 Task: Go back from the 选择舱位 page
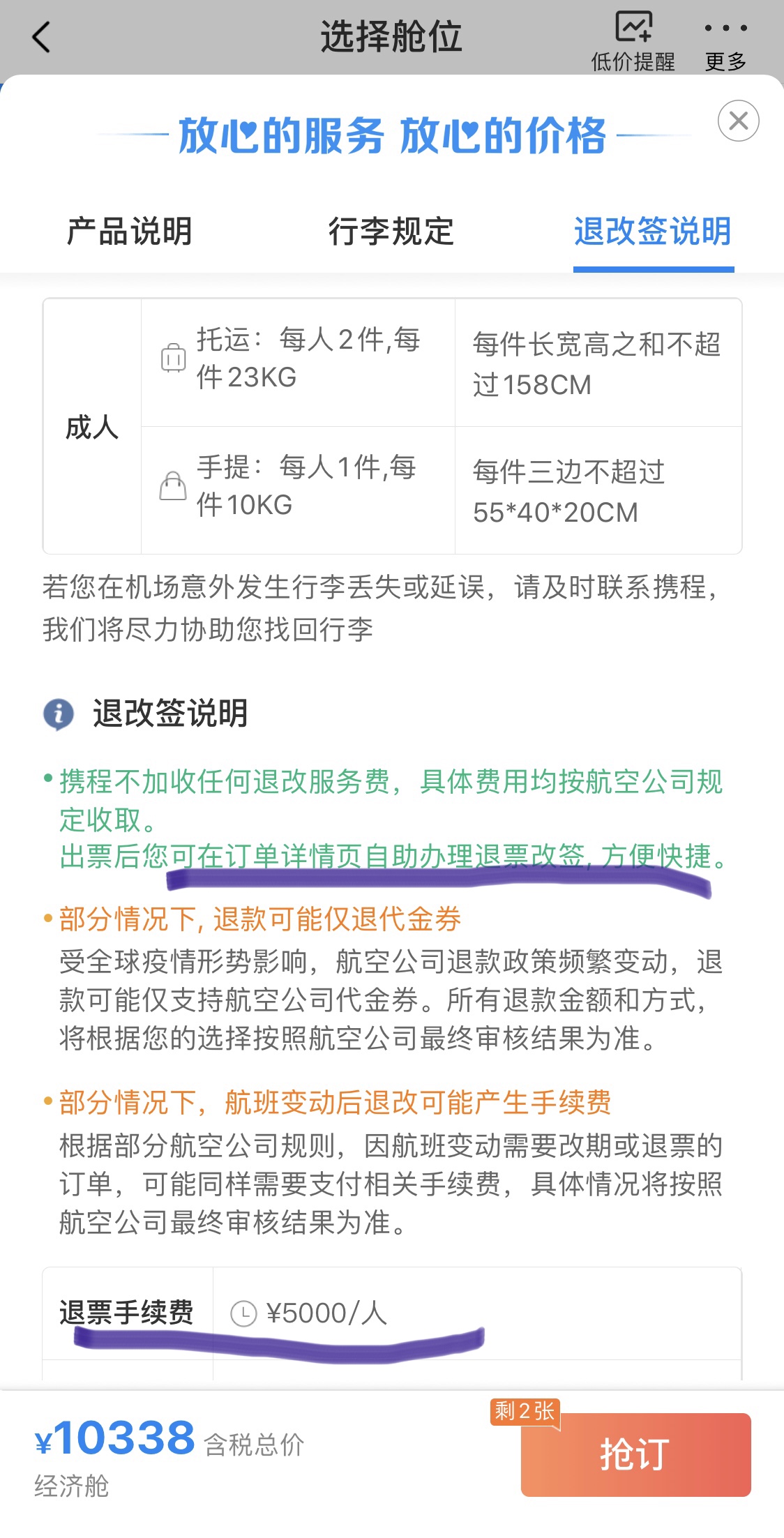click(x=42, y=37)
